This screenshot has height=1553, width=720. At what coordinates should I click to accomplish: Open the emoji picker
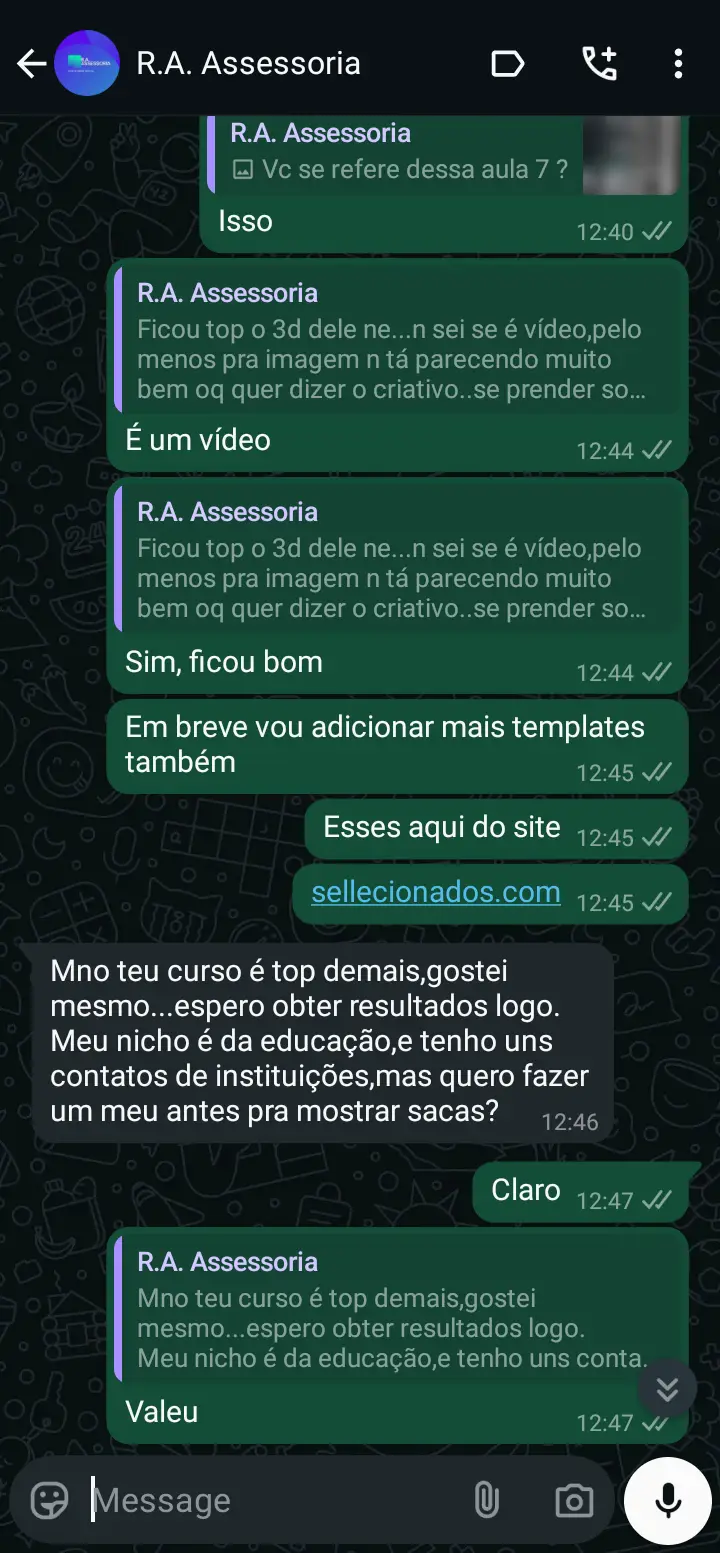coord(50,1500)
